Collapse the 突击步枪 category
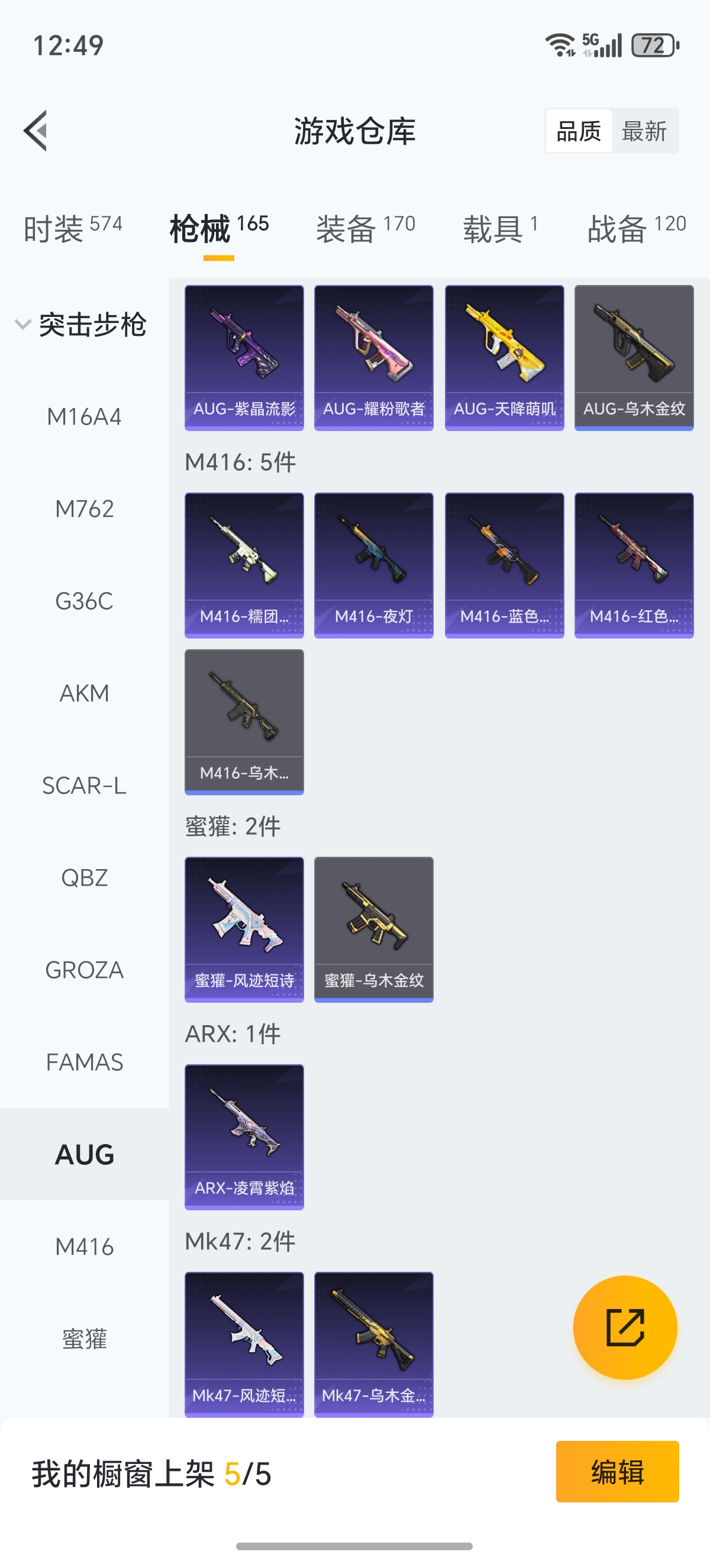The width and height of the screenshot is (710, 1568). tap(82, 325)
